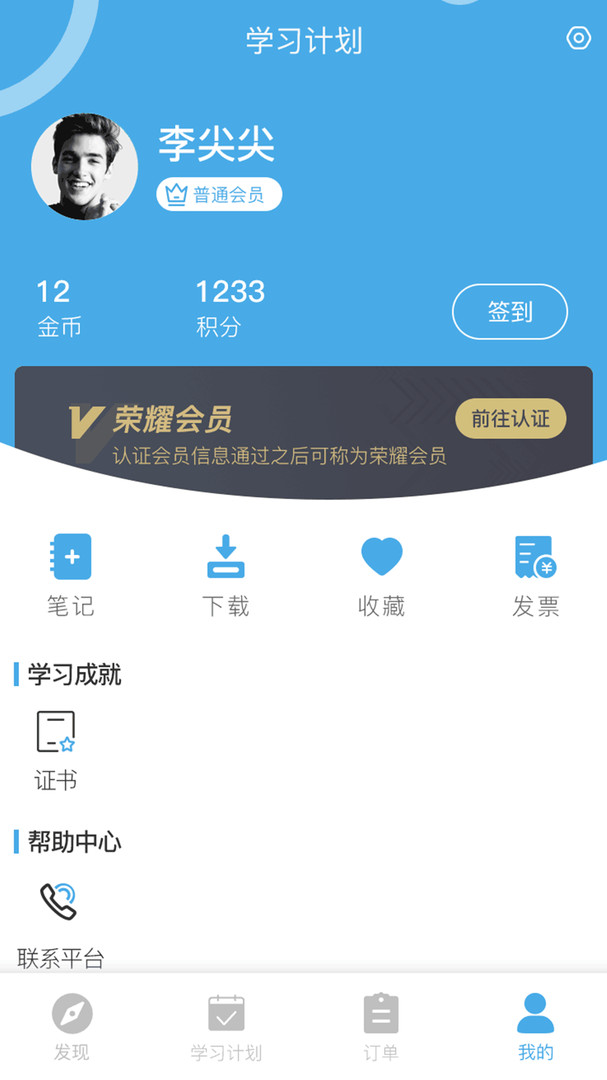Tap the 普通会员 membership badge

click(219, 194)
